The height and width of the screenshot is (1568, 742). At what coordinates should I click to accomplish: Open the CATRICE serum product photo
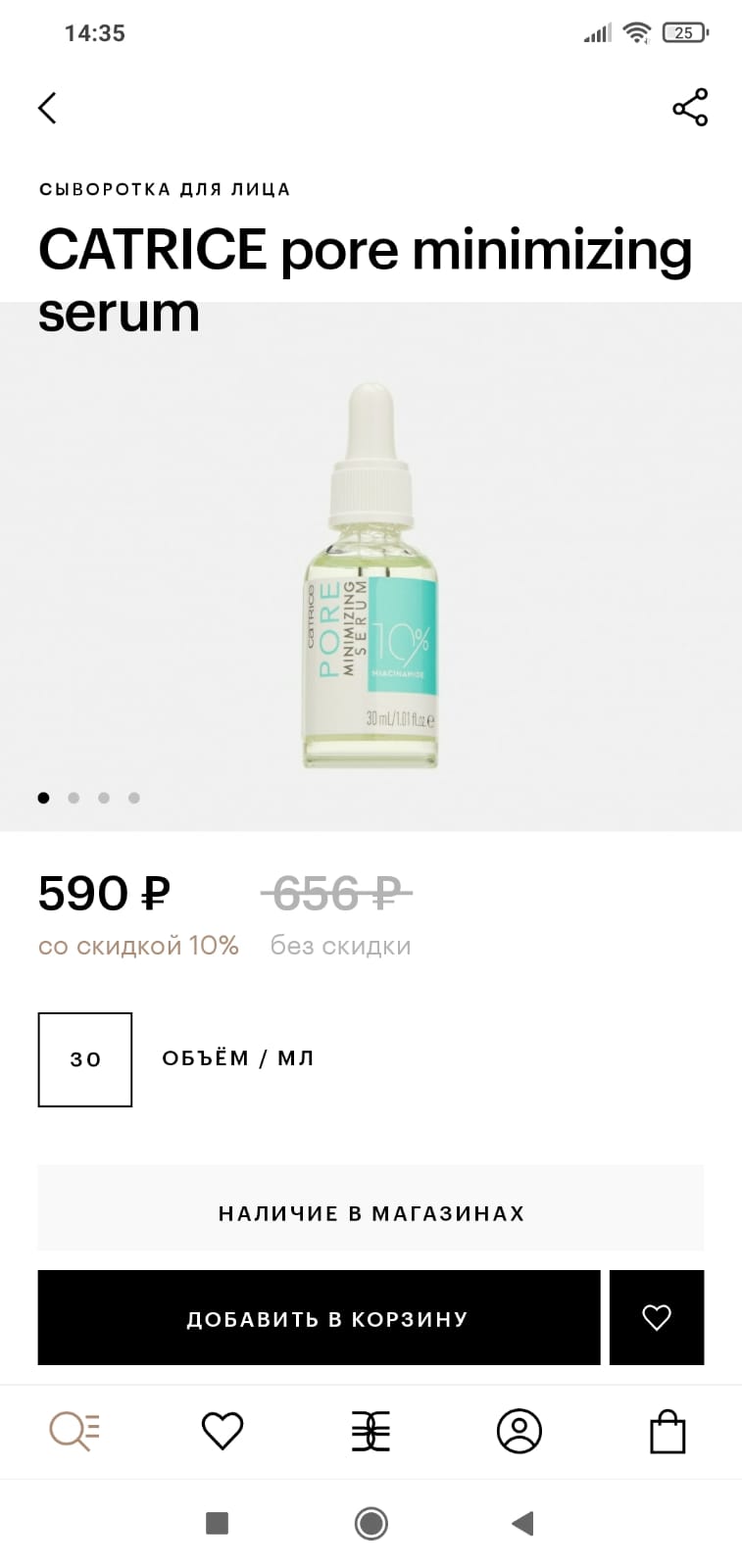[371, 573]
